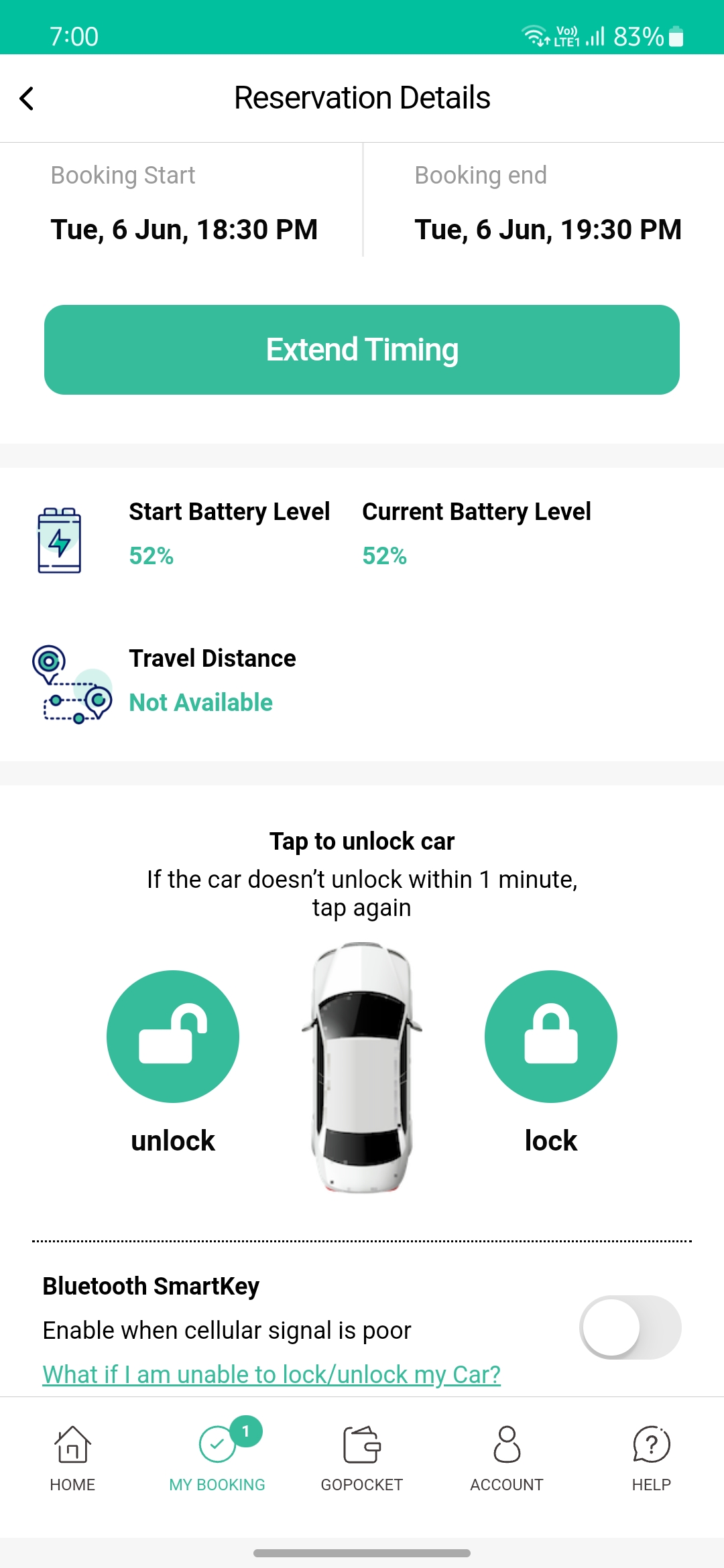Tap the Account person icon

click(507, 1445)
